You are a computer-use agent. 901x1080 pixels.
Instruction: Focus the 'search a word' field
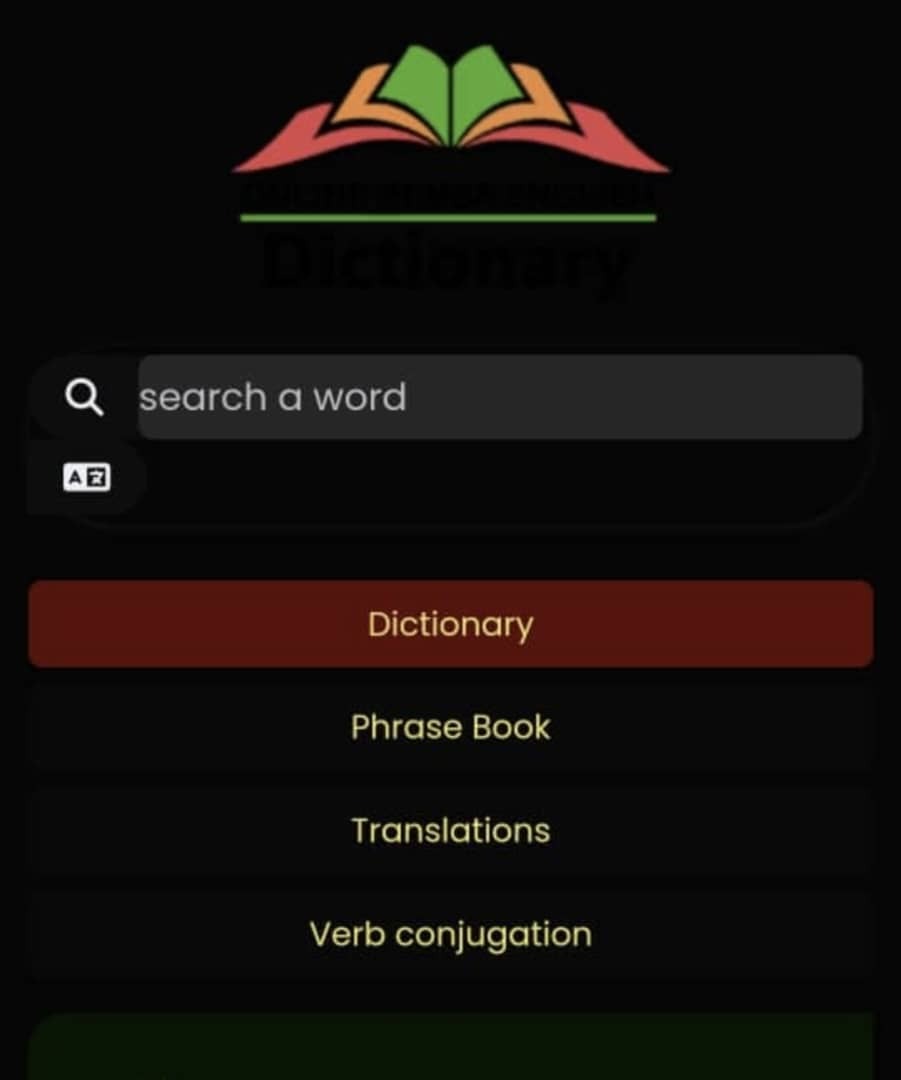(x=500, y=397)
